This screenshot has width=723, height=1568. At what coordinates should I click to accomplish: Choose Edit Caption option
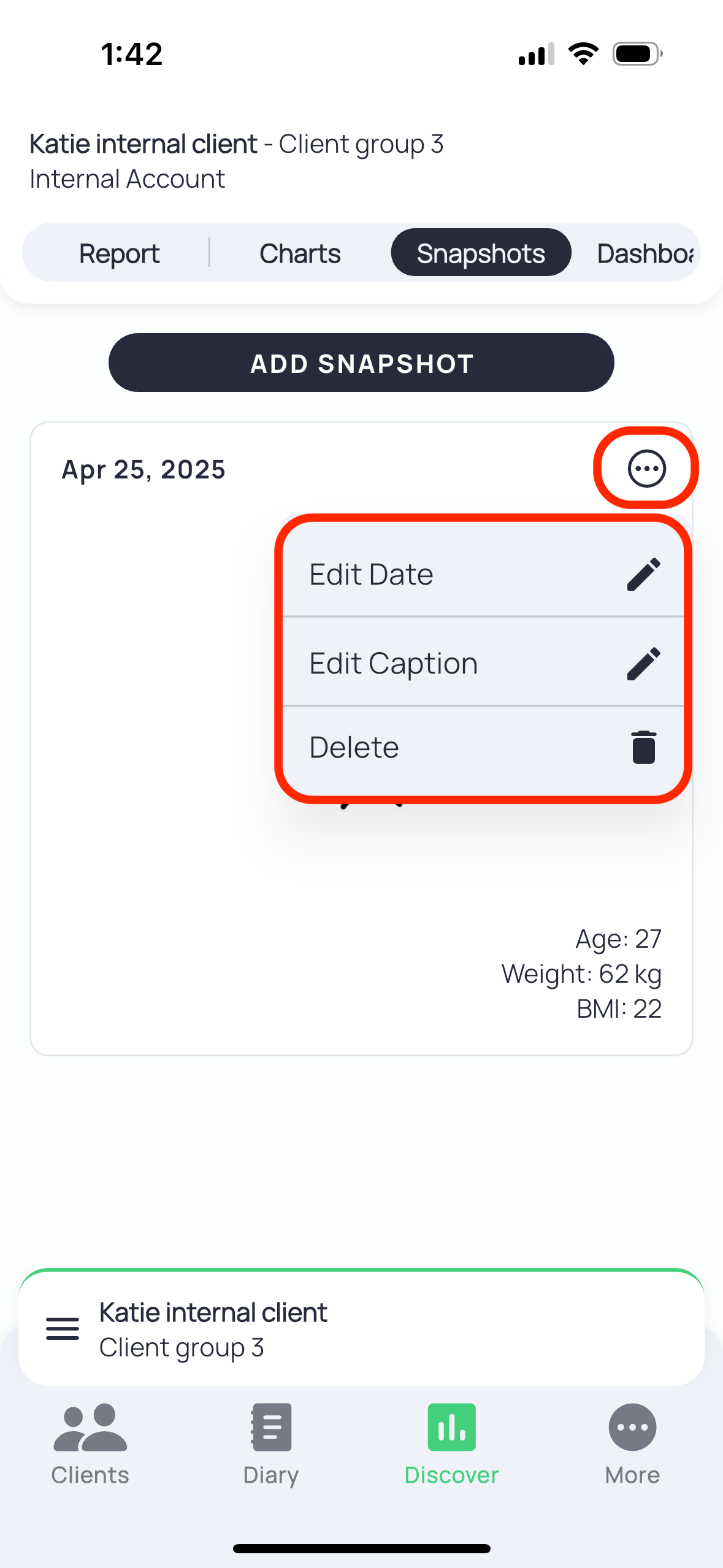click(484, 663)
